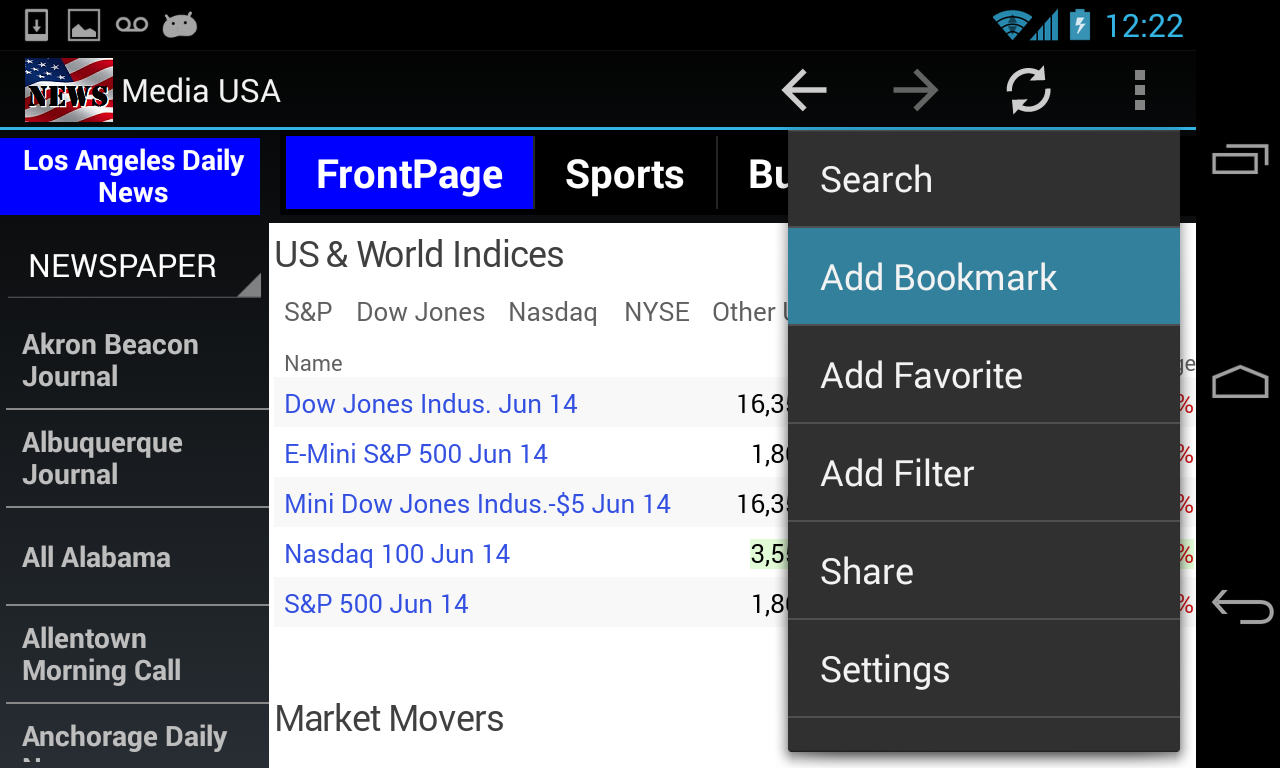Reload the page with the refresh icon

click(x=1028, y=91)
